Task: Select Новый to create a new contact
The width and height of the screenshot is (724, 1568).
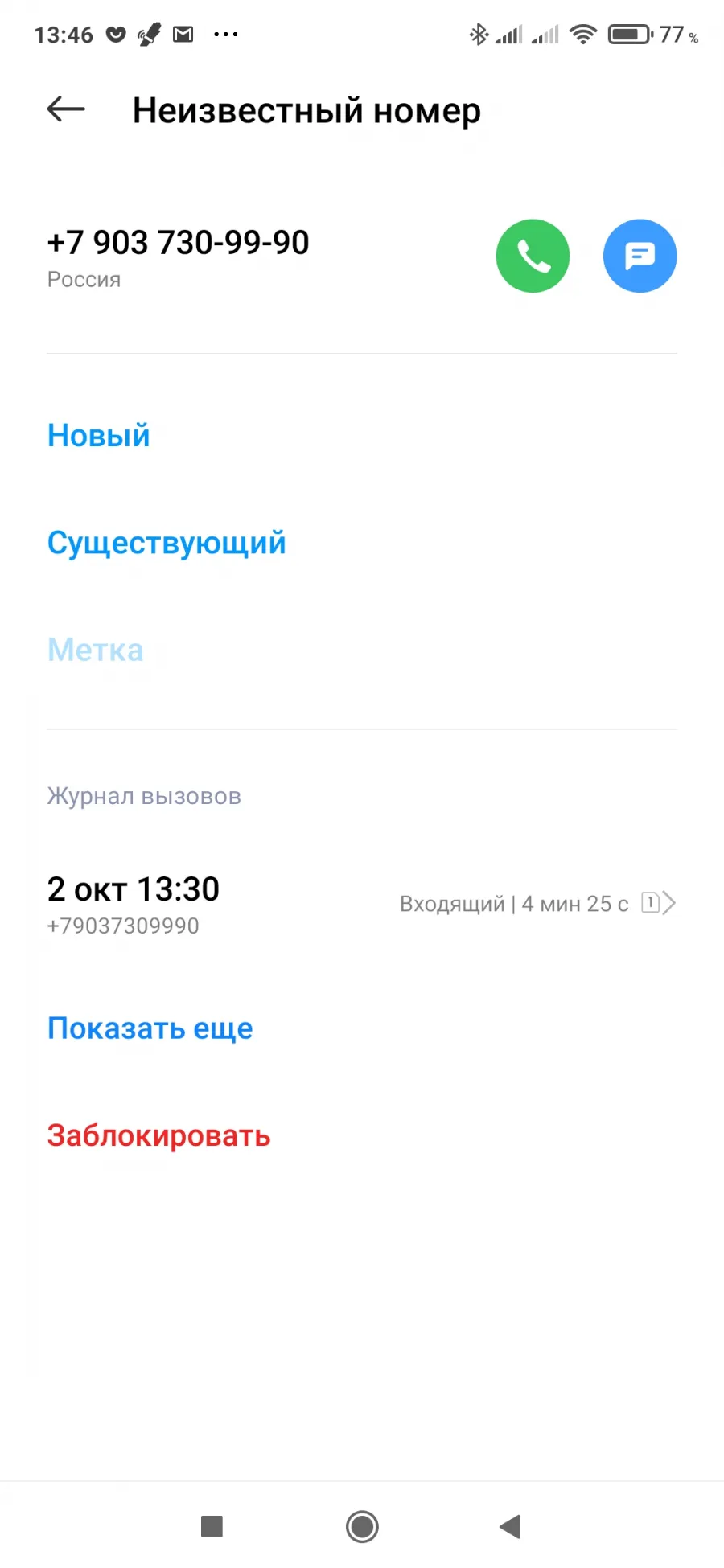Action: [x=99, y=436]
